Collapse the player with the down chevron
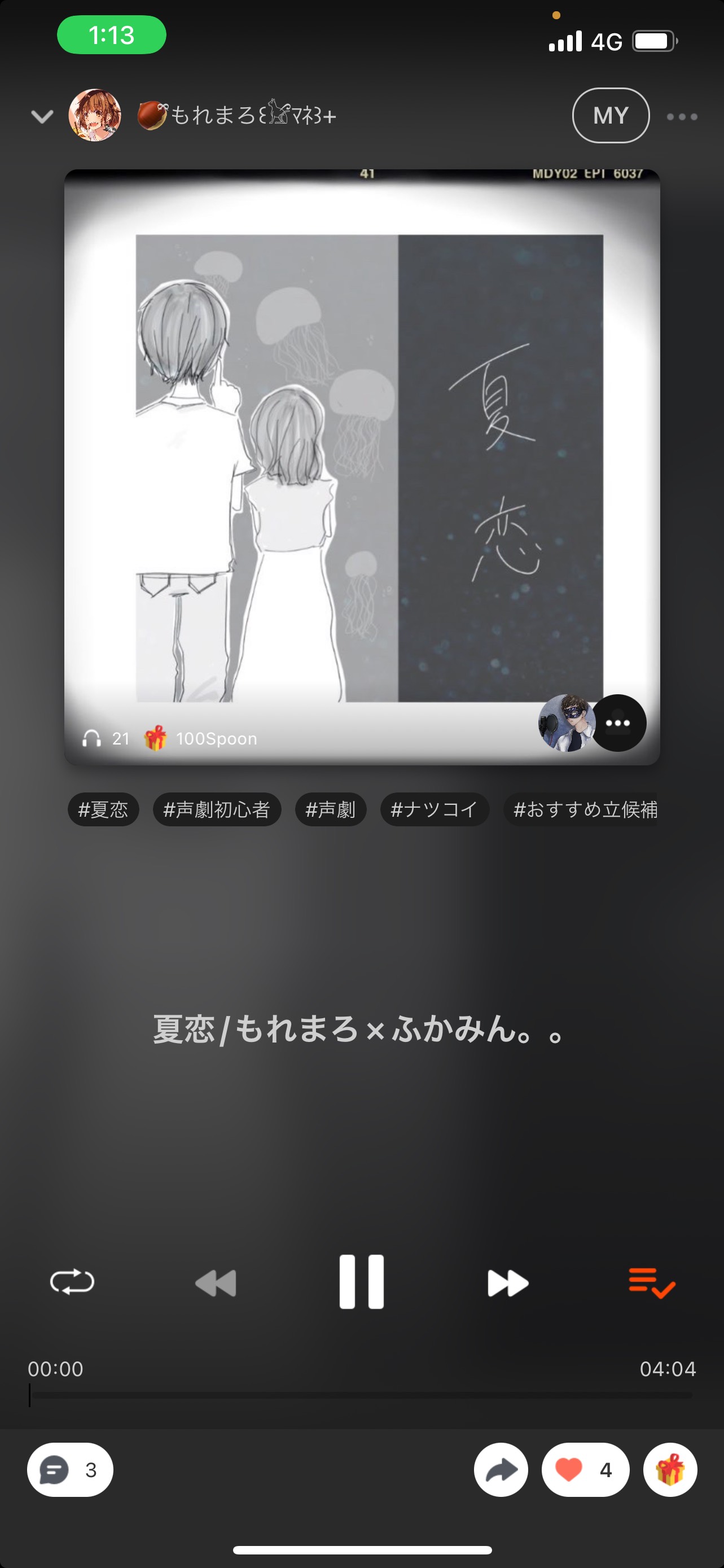 click(42, 116)
